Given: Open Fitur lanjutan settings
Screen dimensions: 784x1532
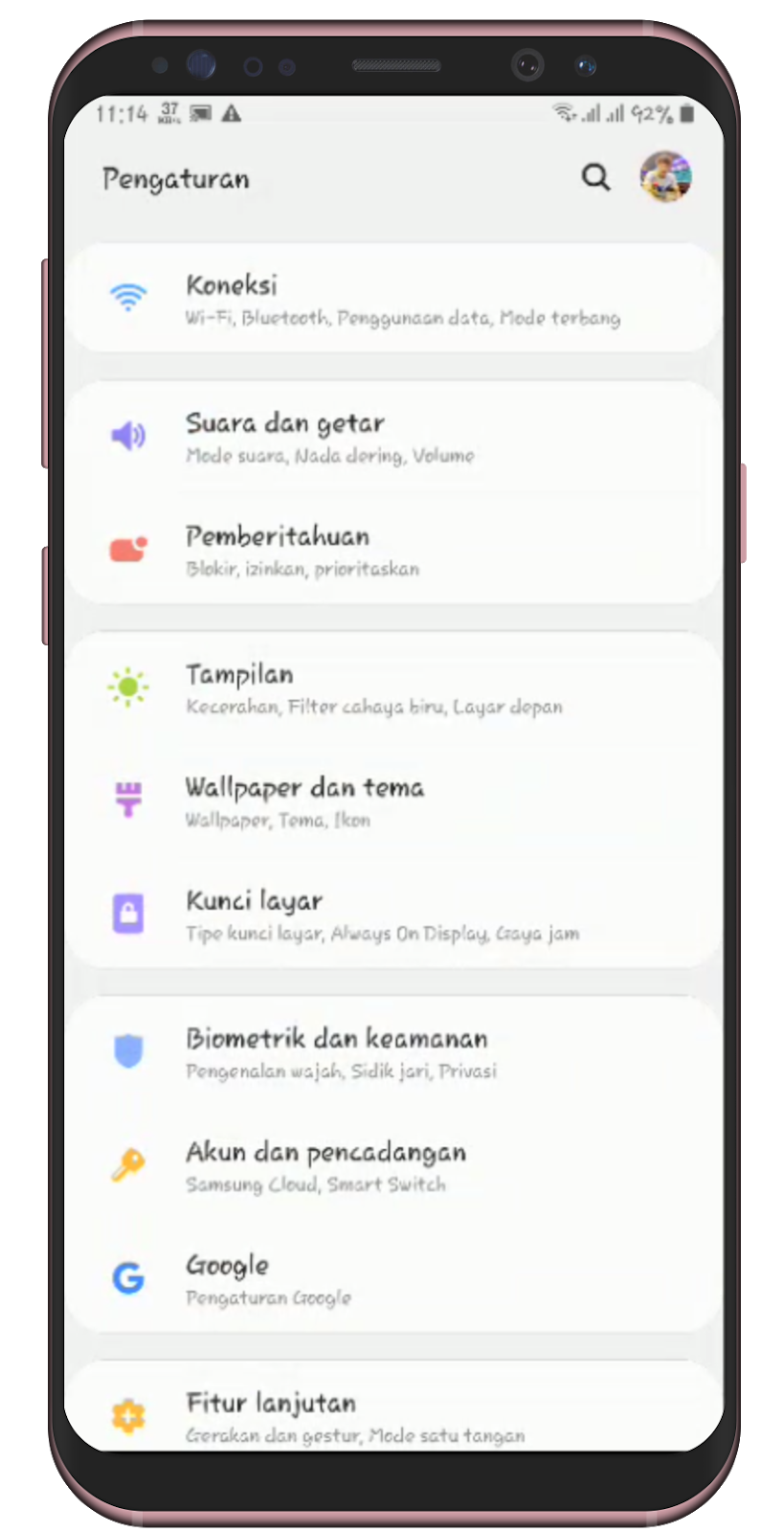Looking at the screenshot, I should pos(392,1415).
